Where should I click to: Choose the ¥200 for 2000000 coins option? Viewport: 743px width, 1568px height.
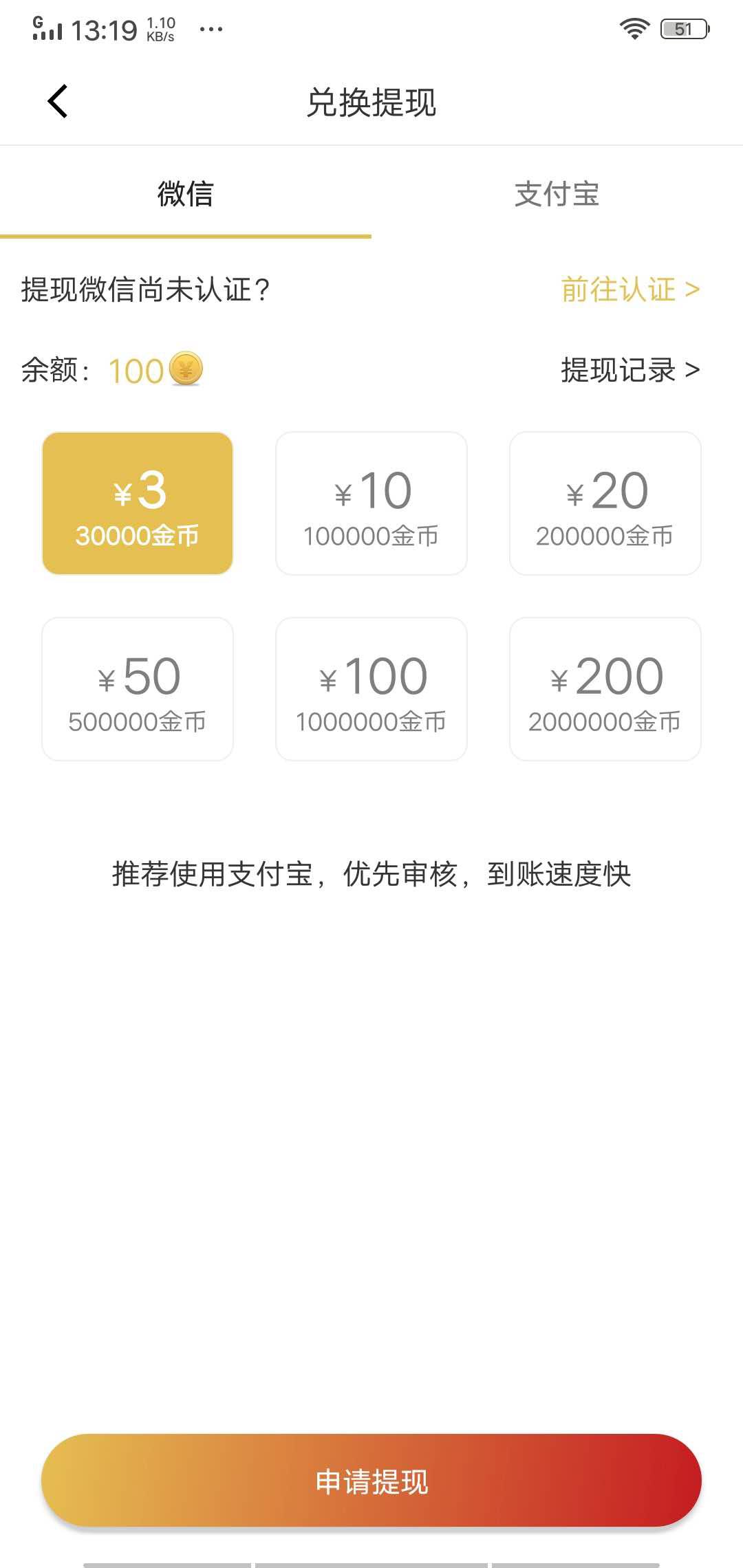pos(605,688)
